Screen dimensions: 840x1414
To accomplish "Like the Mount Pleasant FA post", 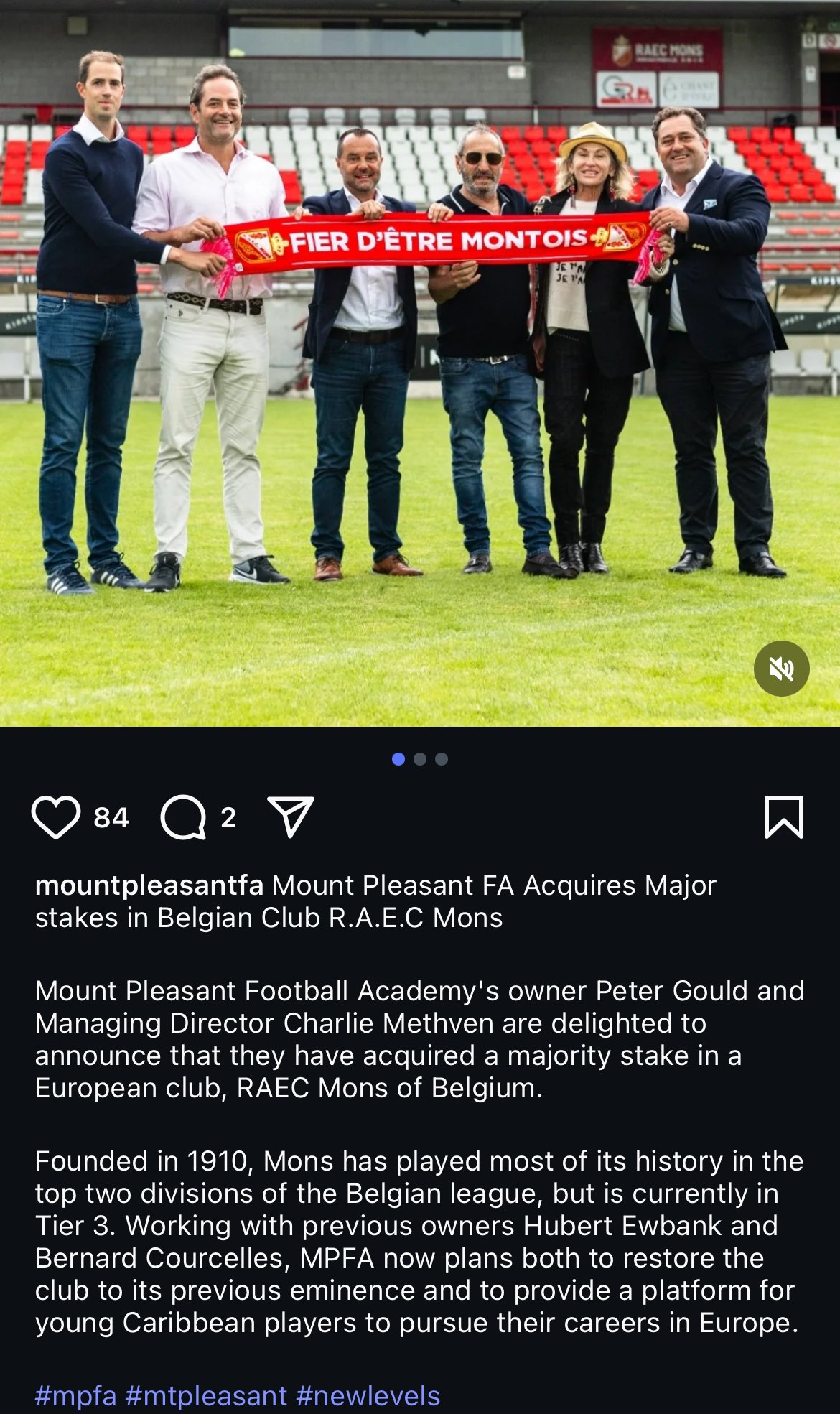I will (56, 817).
